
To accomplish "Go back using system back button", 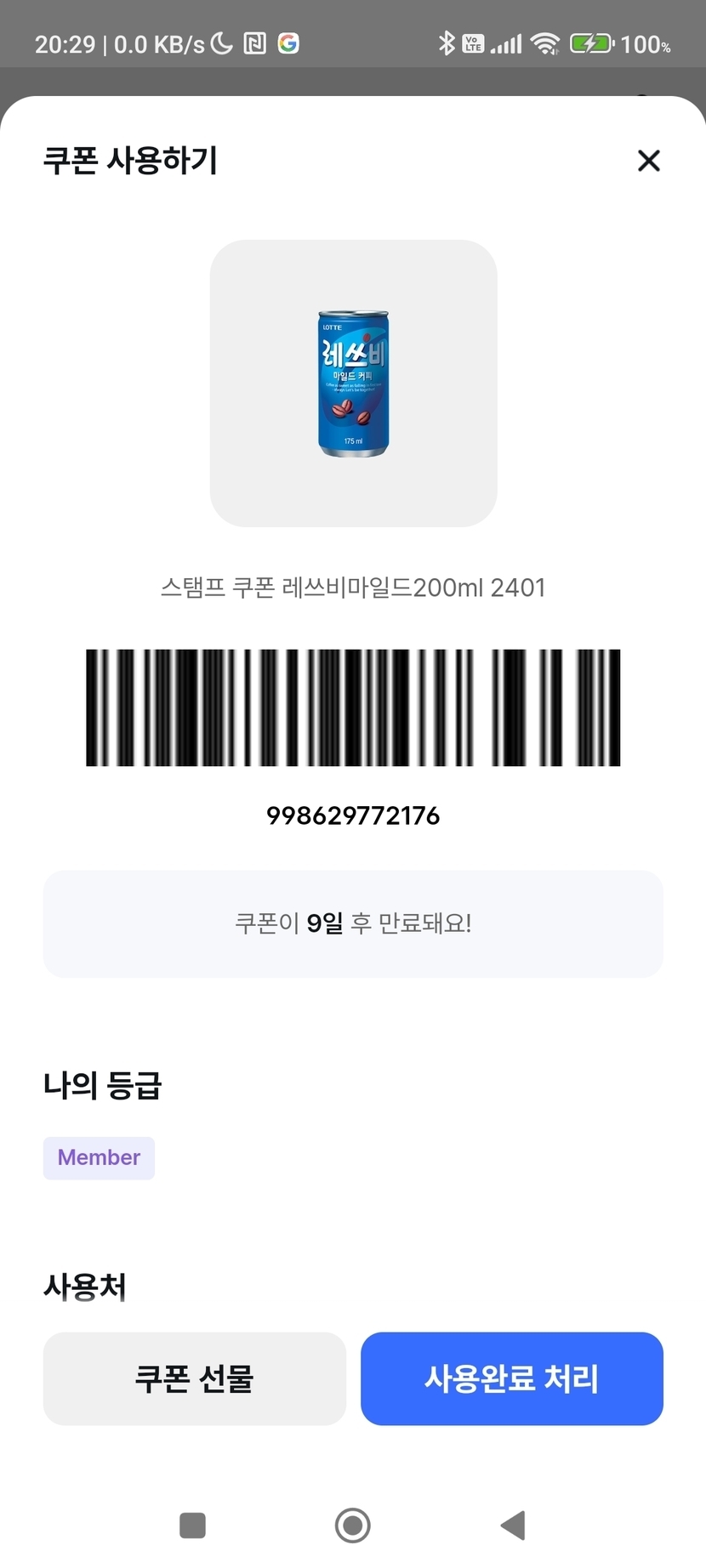I will pos(513,1525).
